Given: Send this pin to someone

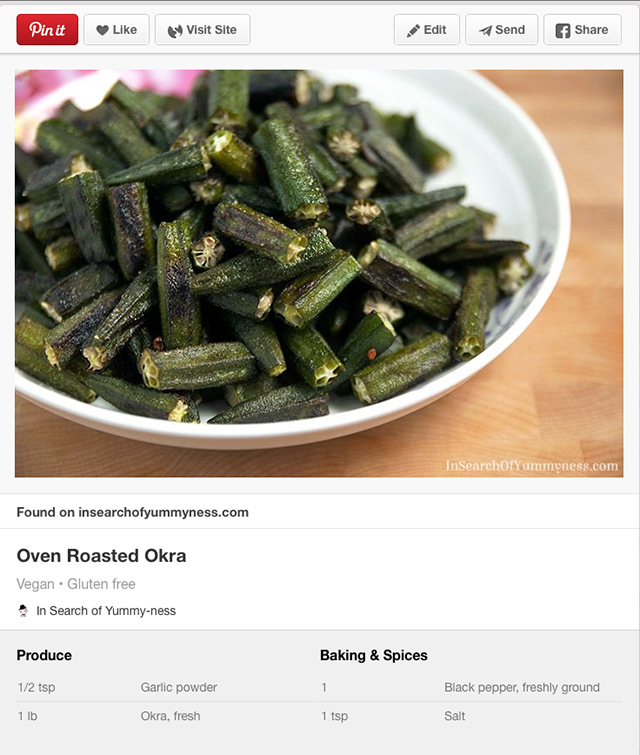Looking at the screenshot, I should click(501, 30).
